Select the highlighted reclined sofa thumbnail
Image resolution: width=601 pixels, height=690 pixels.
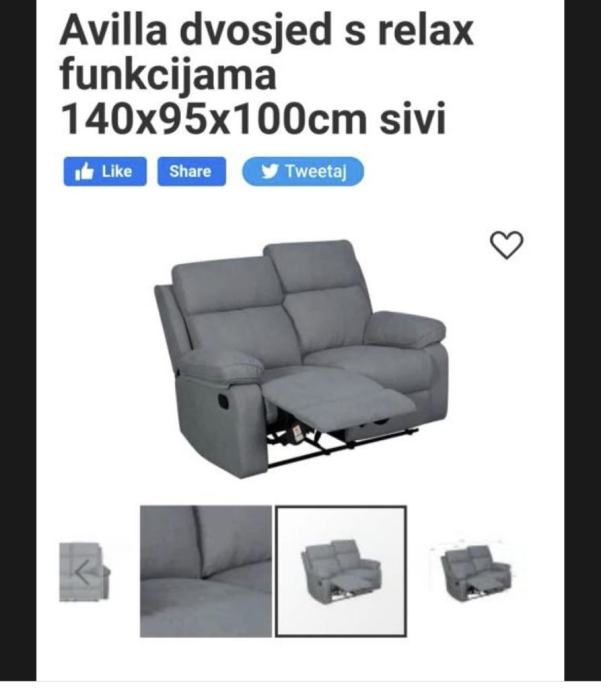pos(341,571)
